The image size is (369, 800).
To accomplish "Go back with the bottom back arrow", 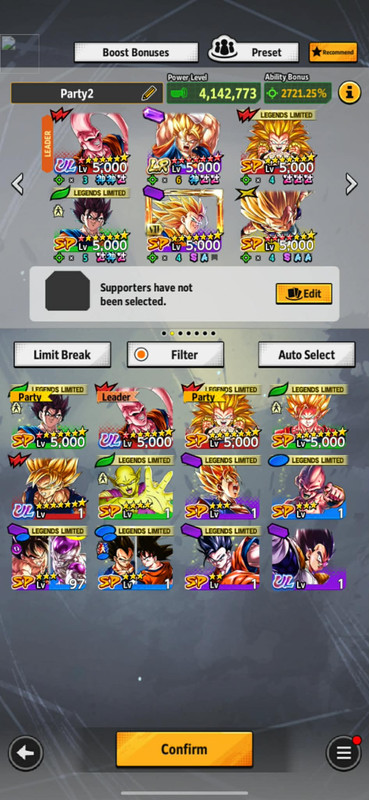I will (26, 753).
